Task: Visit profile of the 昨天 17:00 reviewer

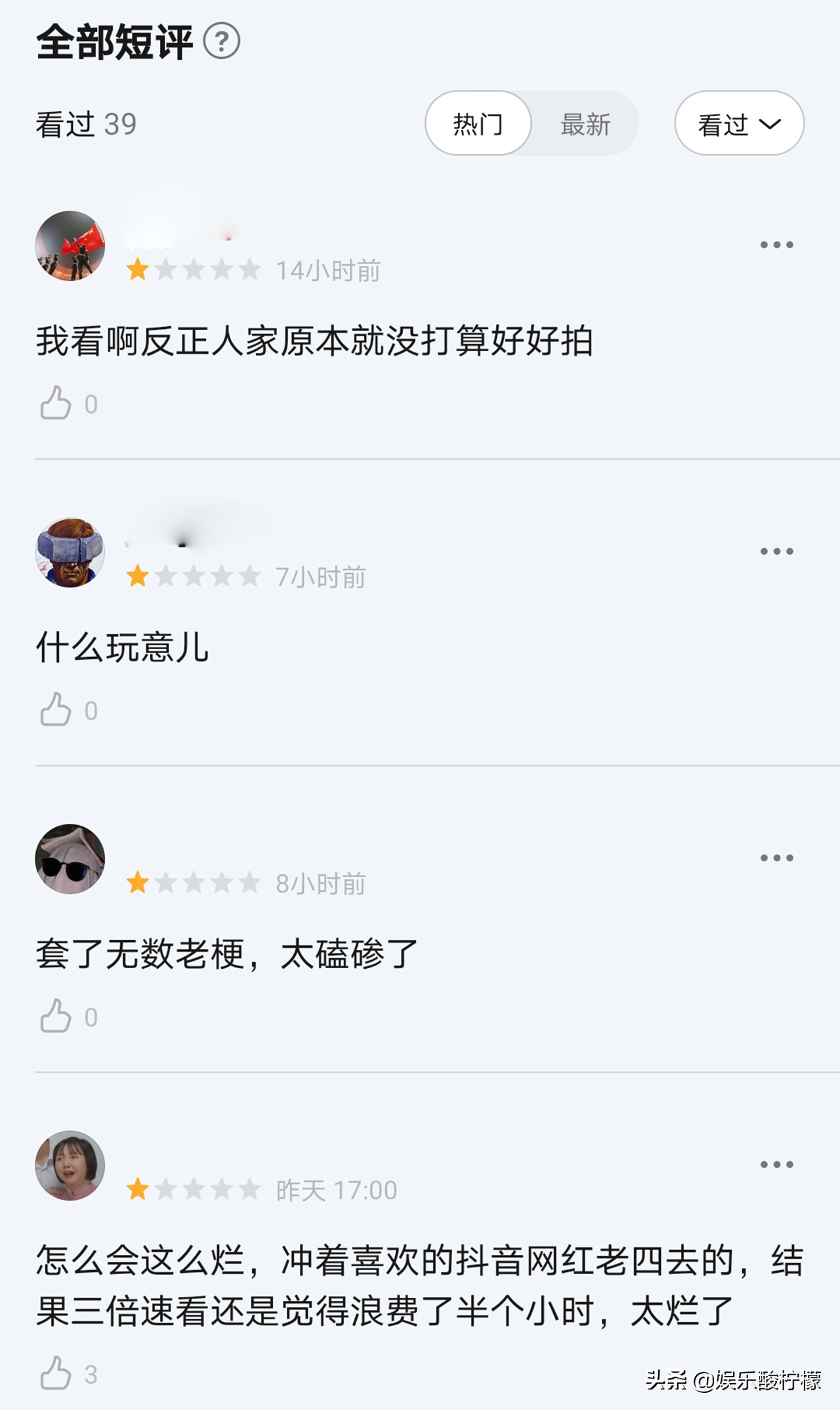Action: (70, 1165)
